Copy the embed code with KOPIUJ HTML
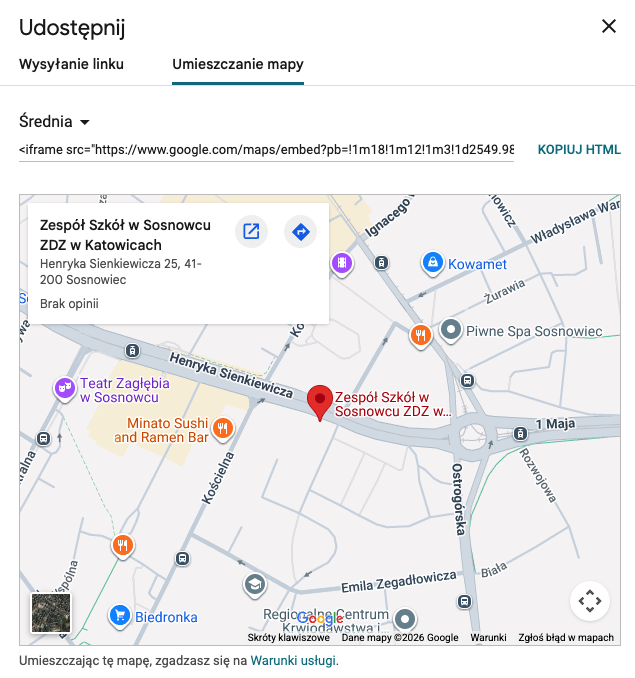The height and width of the screenshot is (678, 635). [579, 150]
